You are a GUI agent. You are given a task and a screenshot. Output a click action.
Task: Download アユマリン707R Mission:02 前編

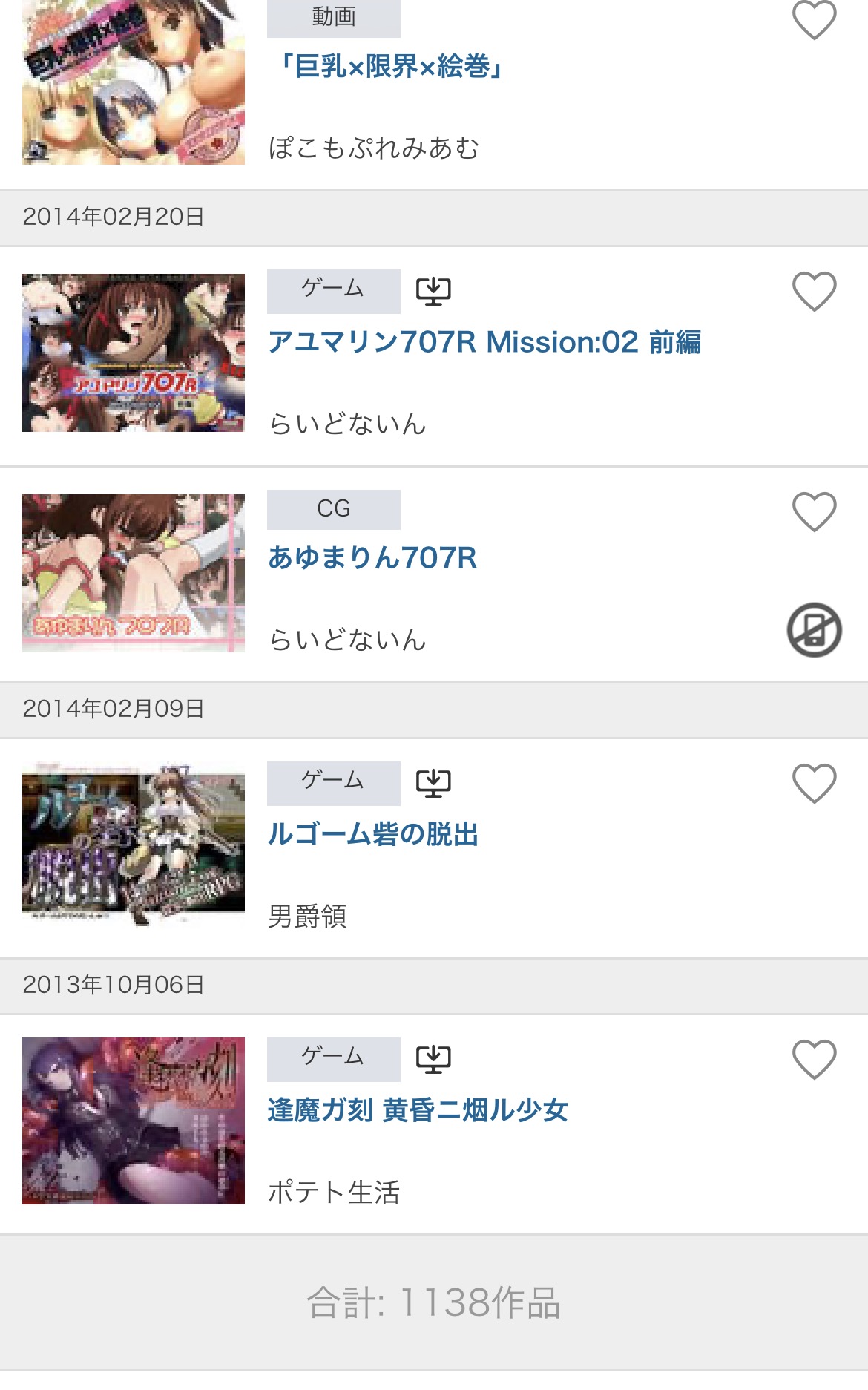(433, 291)
